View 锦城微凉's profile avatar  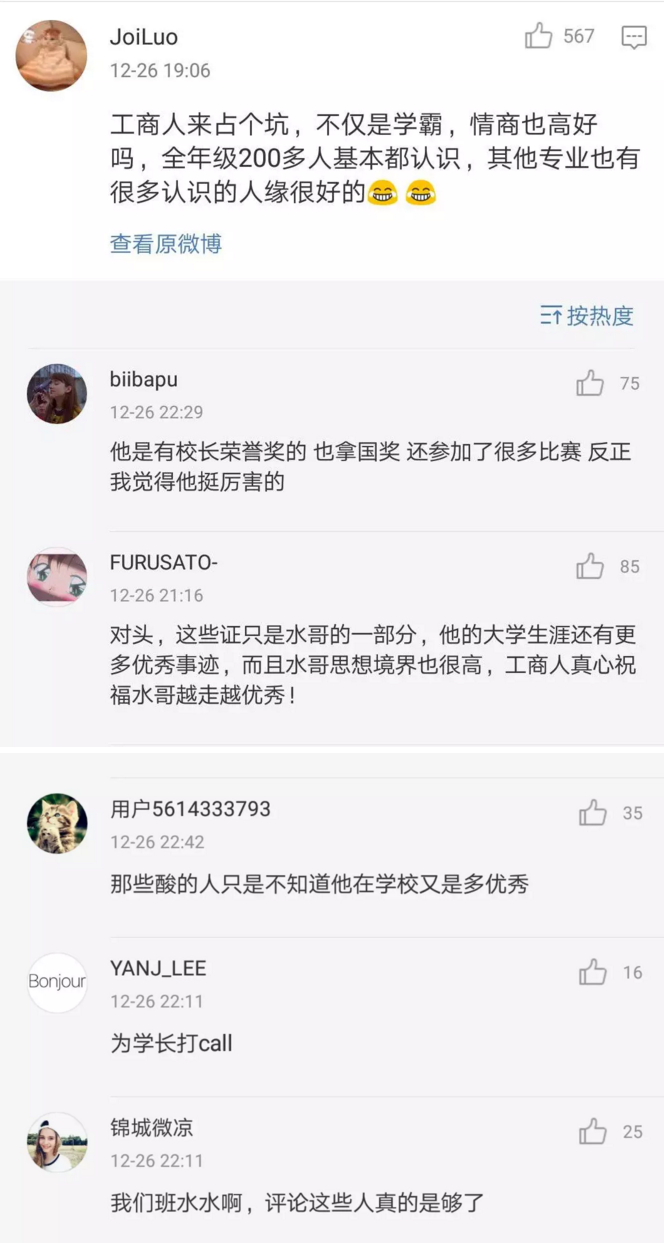click(x=57, y=1142)
